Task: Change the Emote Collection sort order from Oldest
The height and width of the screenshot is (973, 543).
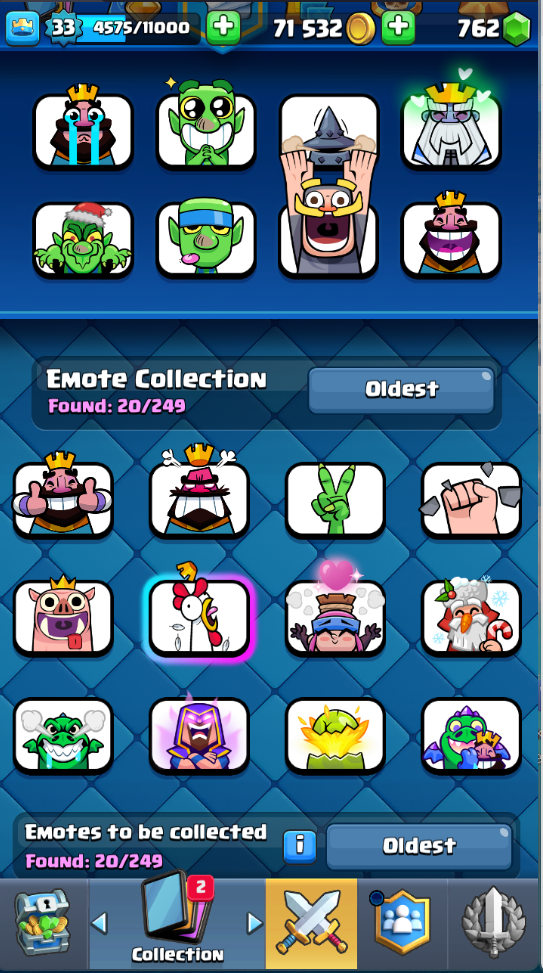Action: pyautogui.click(x=402, y=390)
